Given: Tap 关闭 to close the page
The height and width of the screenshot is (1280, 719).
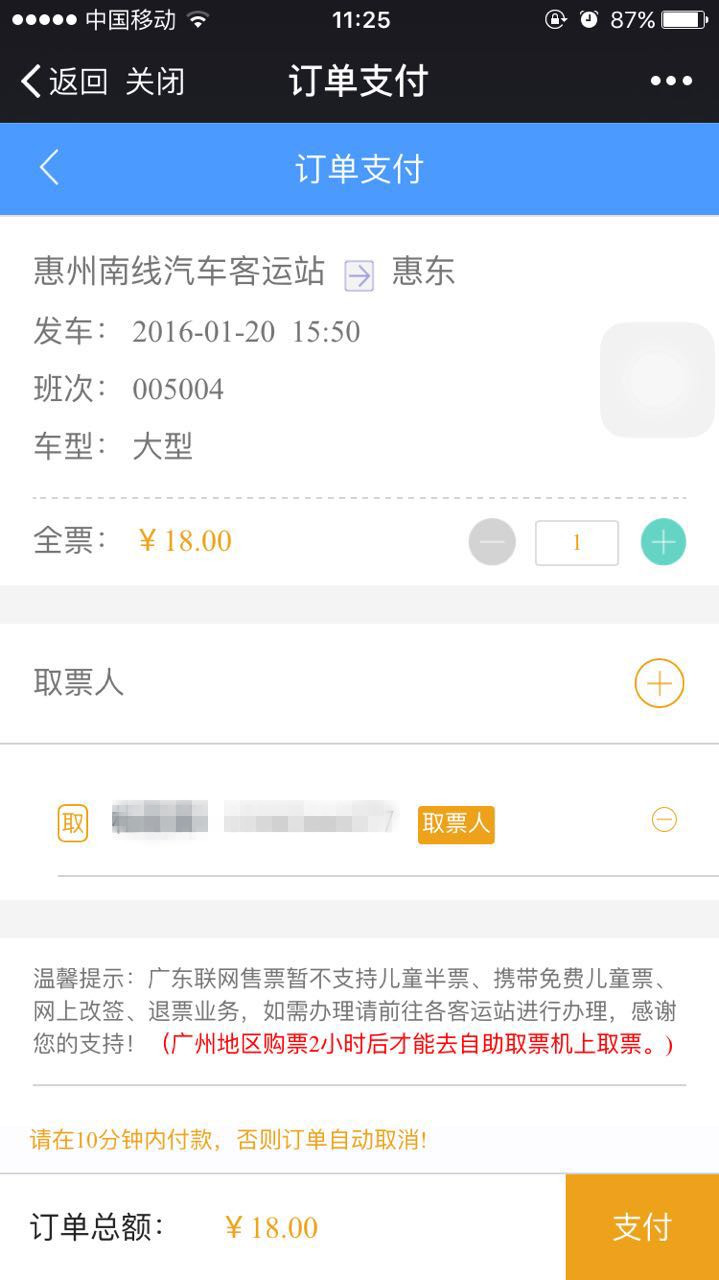Looking at the screenshot, I should coord(155,81).
